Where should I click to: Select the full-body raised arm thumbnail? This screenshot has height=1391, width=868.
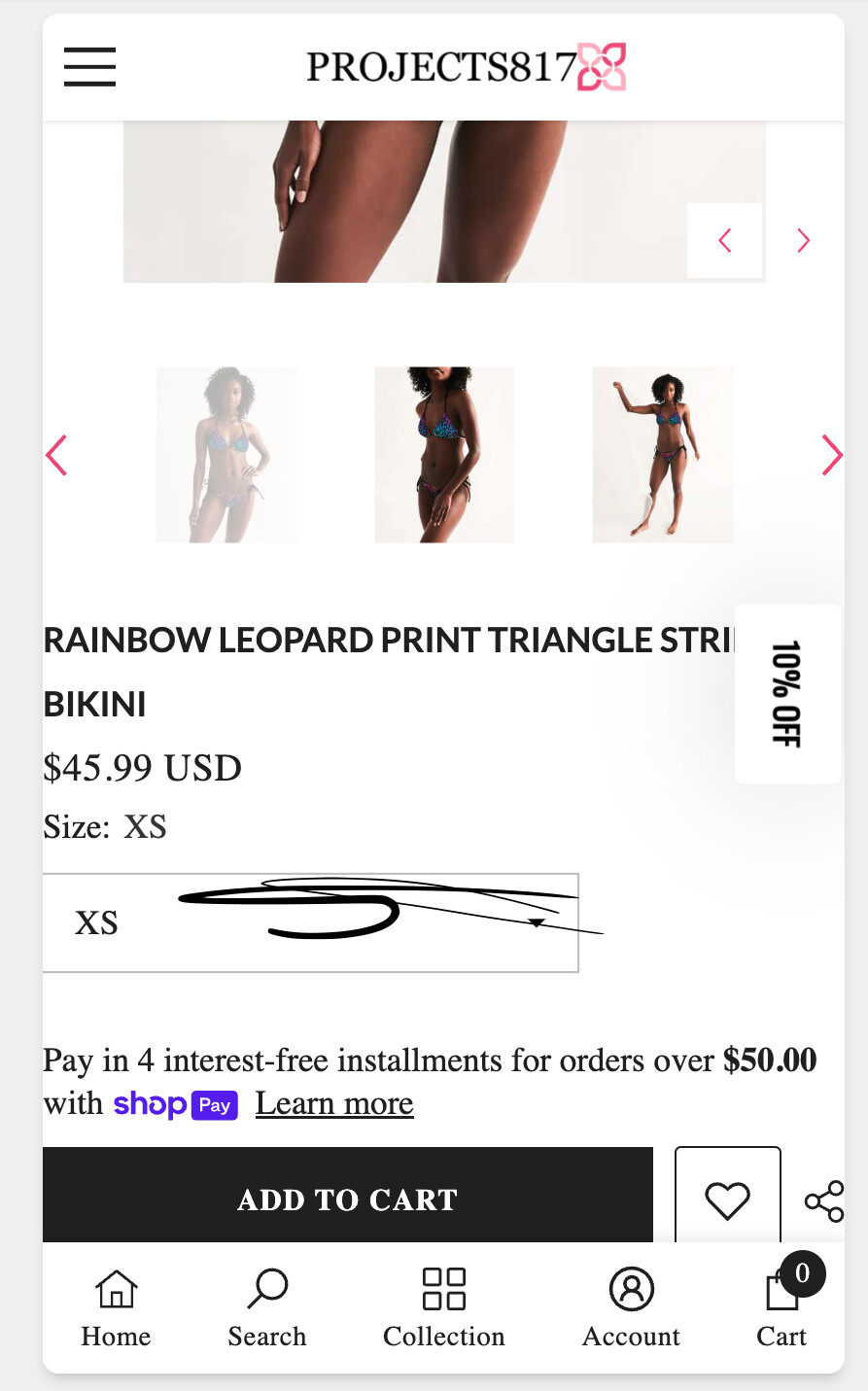pos(662,454)
